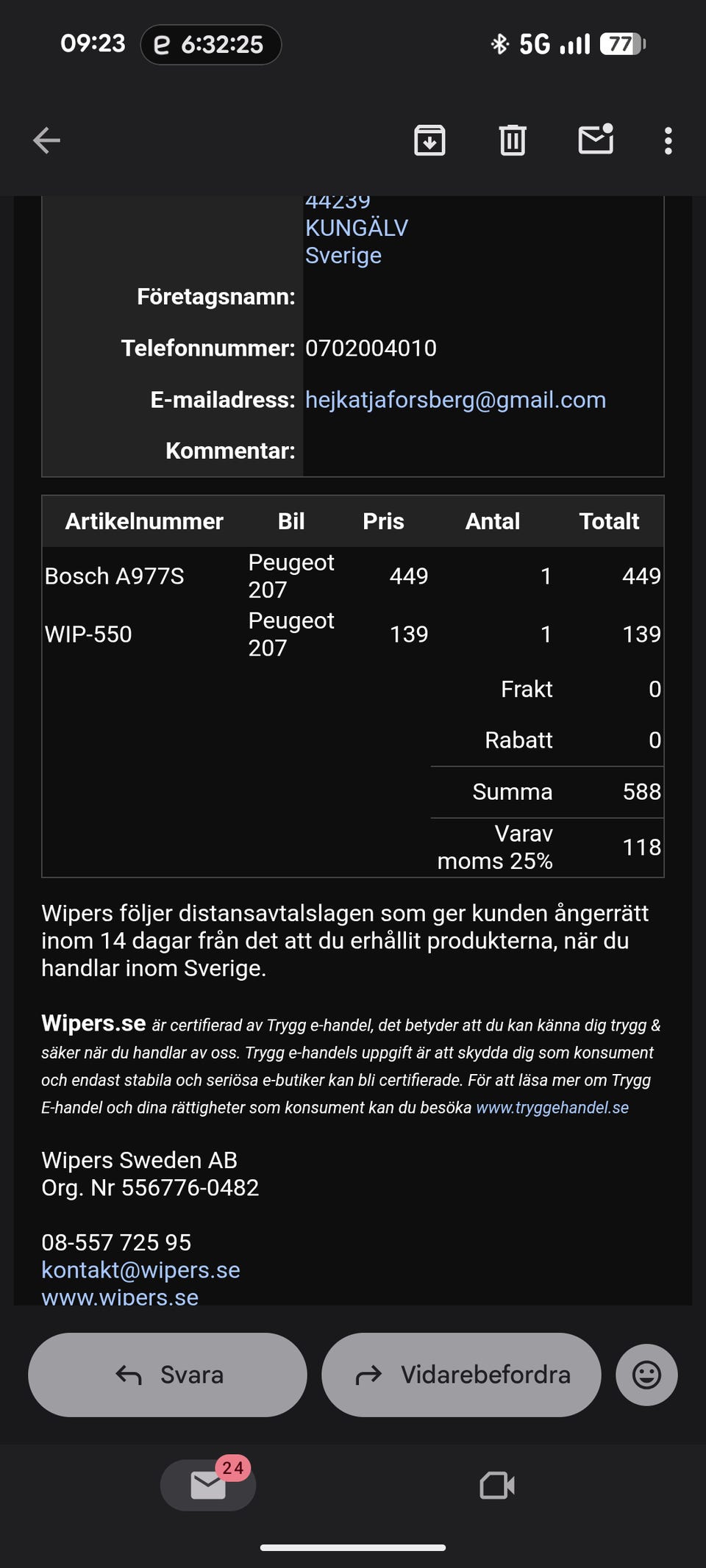This screenshot has width=706, height=1568.
Task: Tap the hejkatjaforsberg@gmail.com address link
Action: coord(455,399)
